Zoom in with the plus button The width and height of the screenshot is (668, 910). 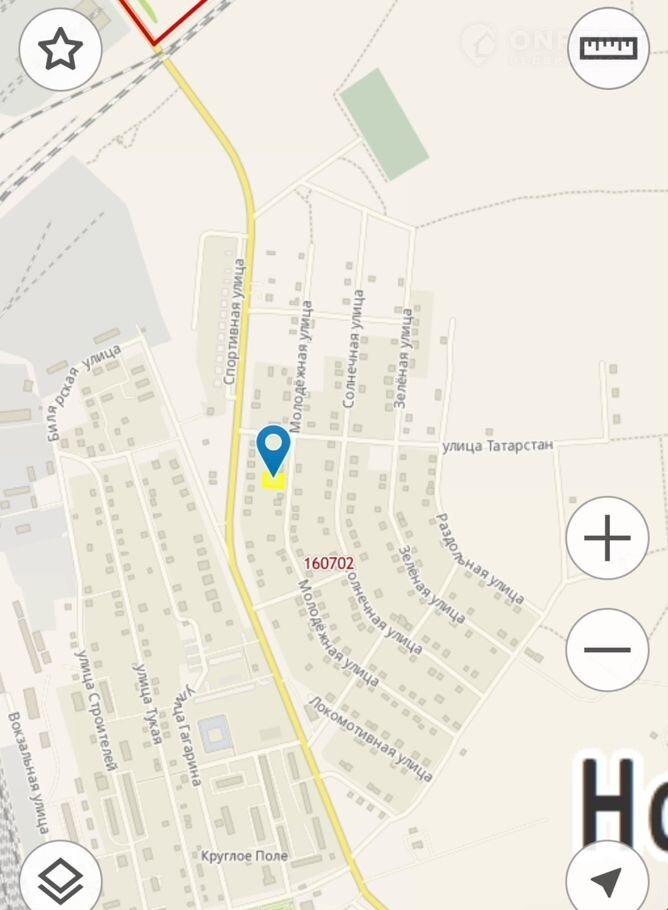click(x=607, y=539)
